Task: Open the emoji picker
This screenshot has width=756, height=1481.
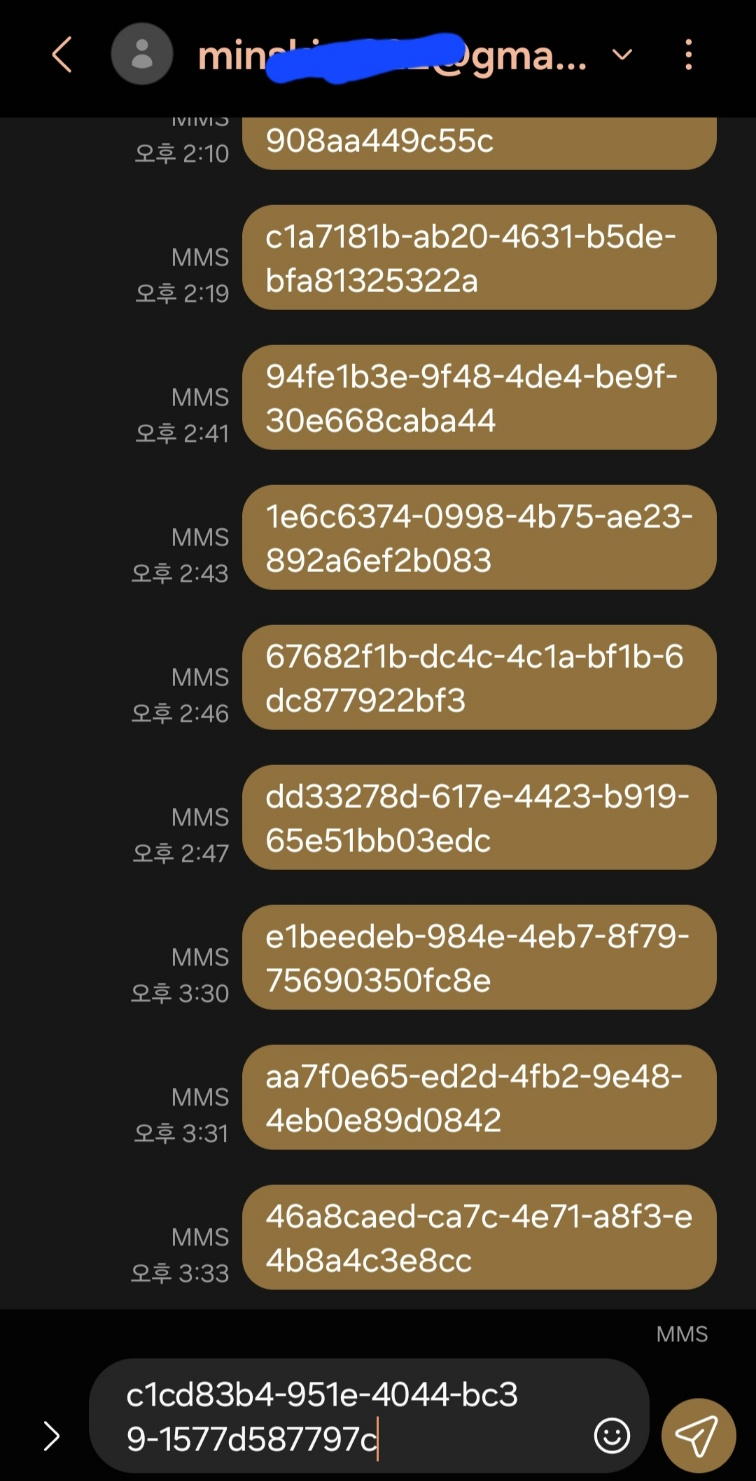Action: (x=611, y=1436)
